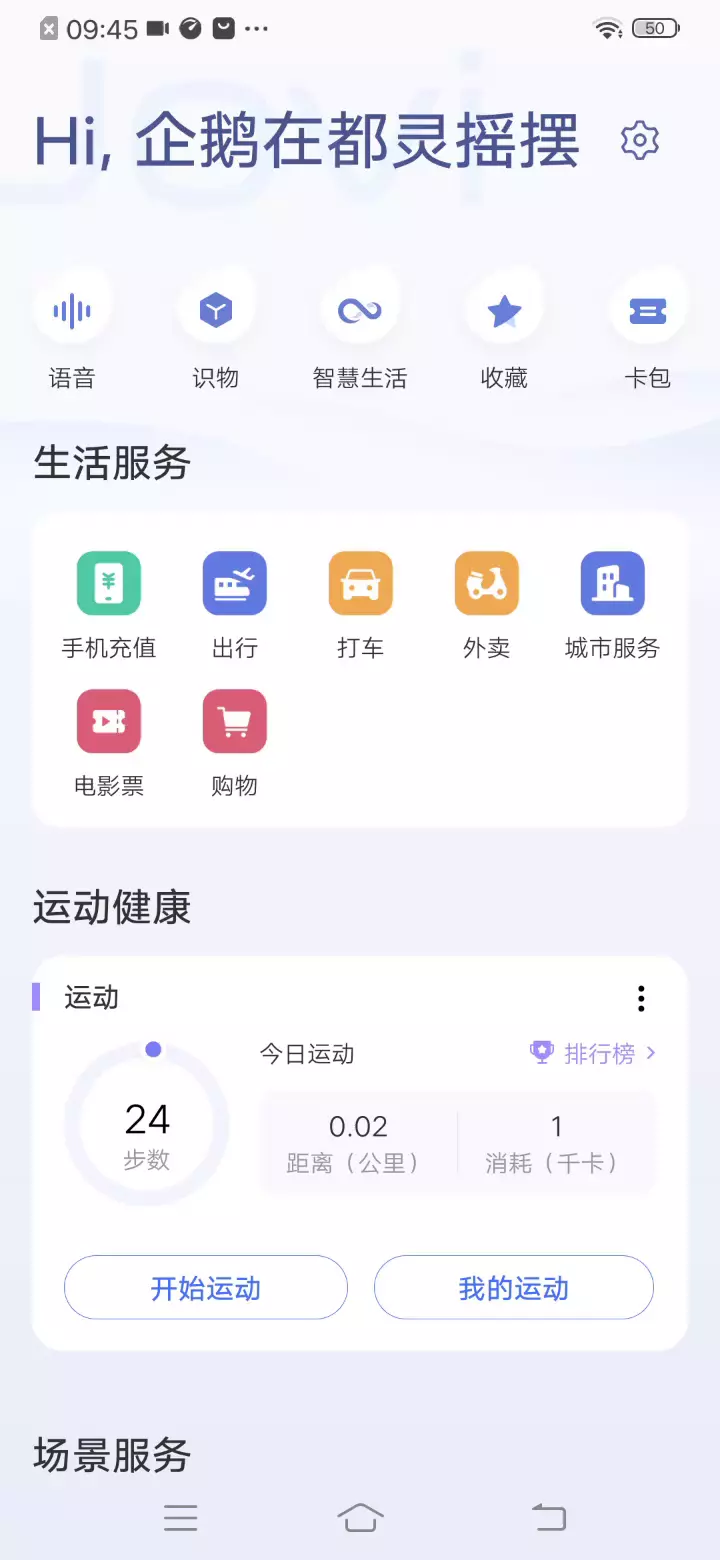
Task: Open the 运动 card overflow menu
Action: click(641, 998)
